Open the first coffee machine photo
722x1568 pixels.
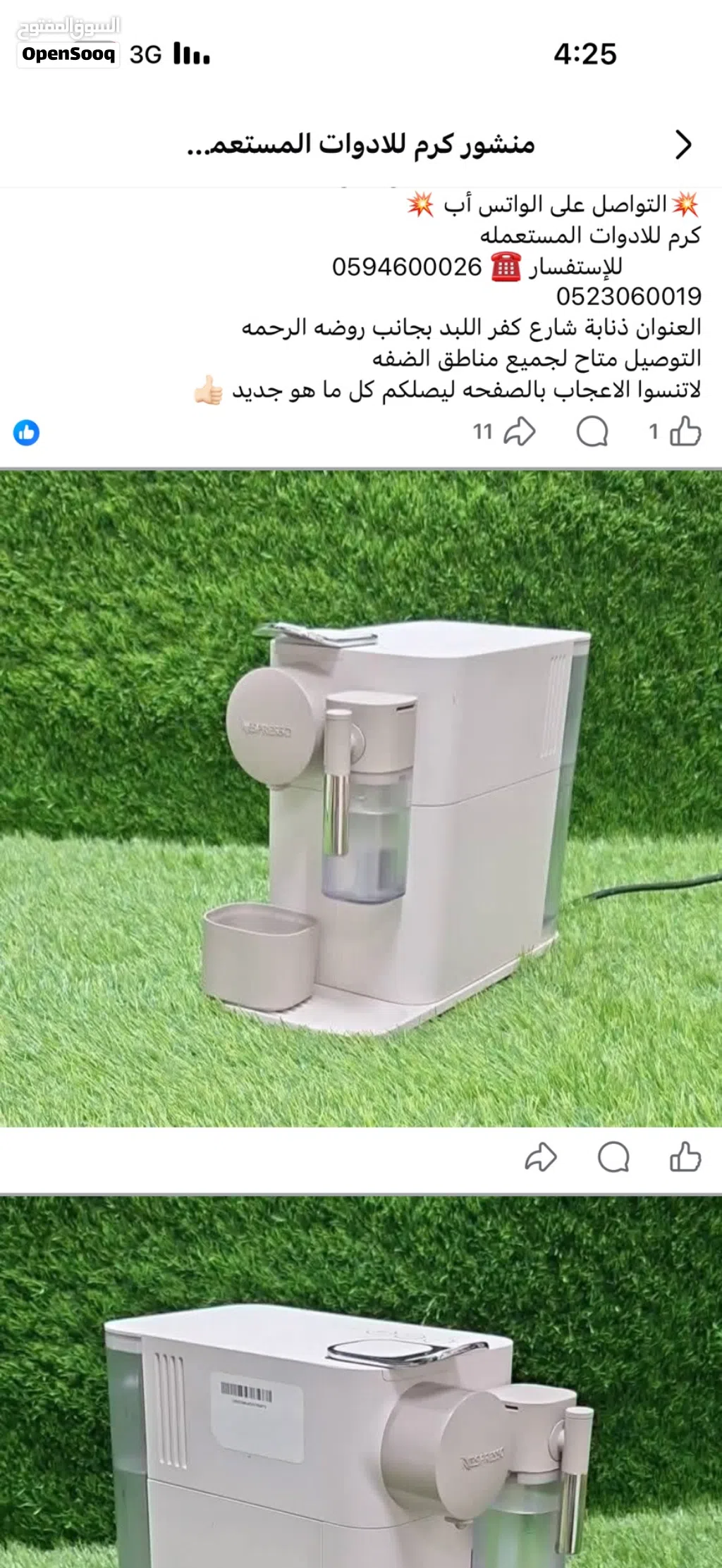pos(361,798)
